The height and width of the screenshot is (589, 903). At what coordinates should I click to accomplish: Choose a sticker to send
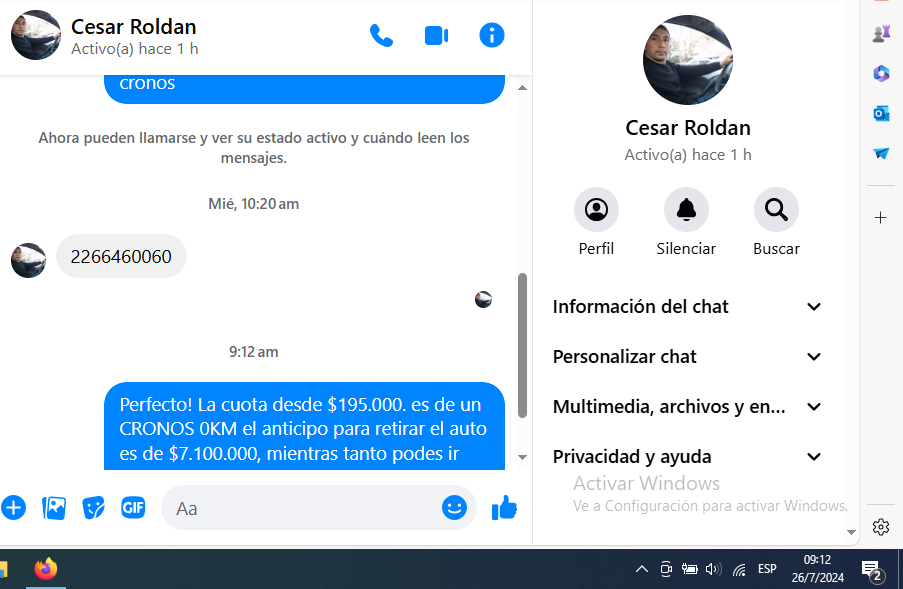(93, 508)
